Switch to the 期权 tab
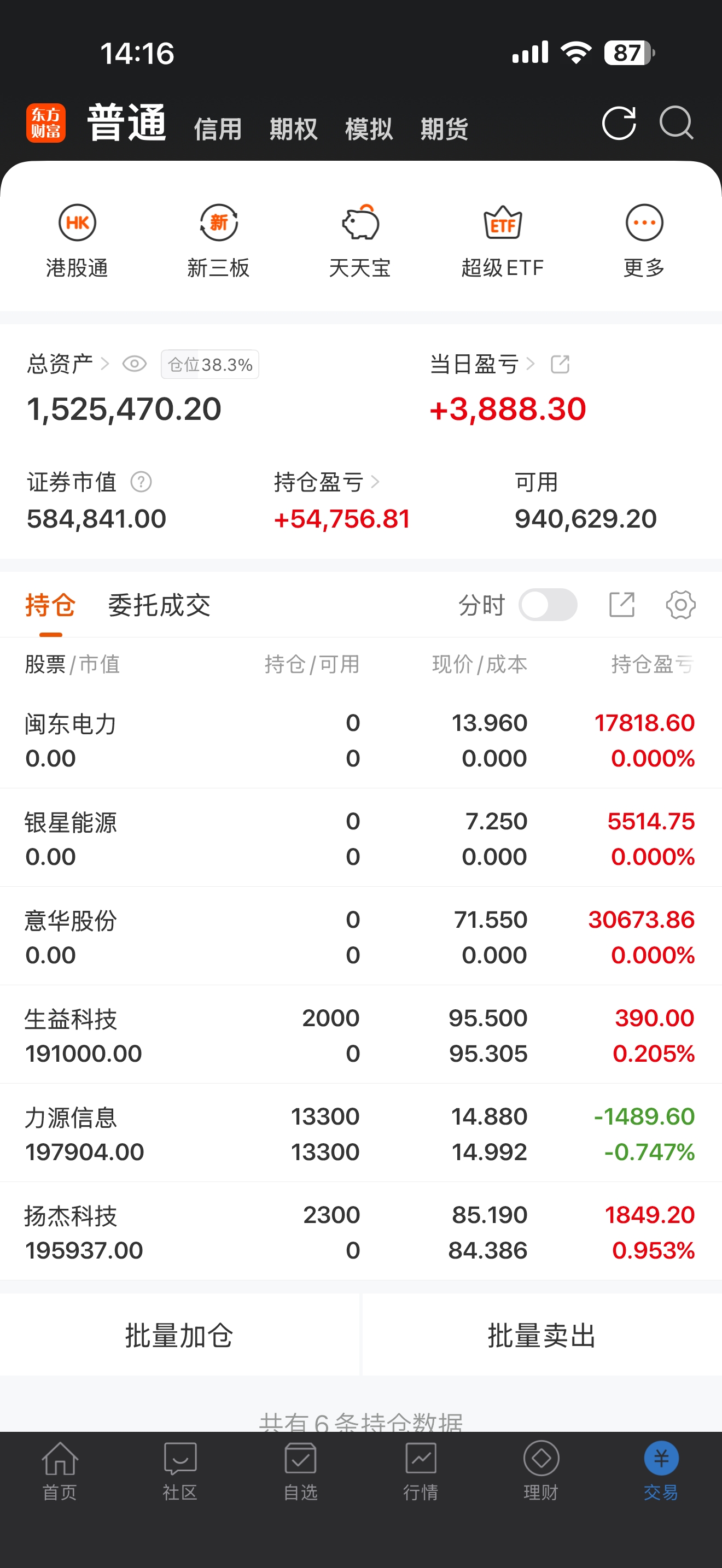 pos(293,129)
